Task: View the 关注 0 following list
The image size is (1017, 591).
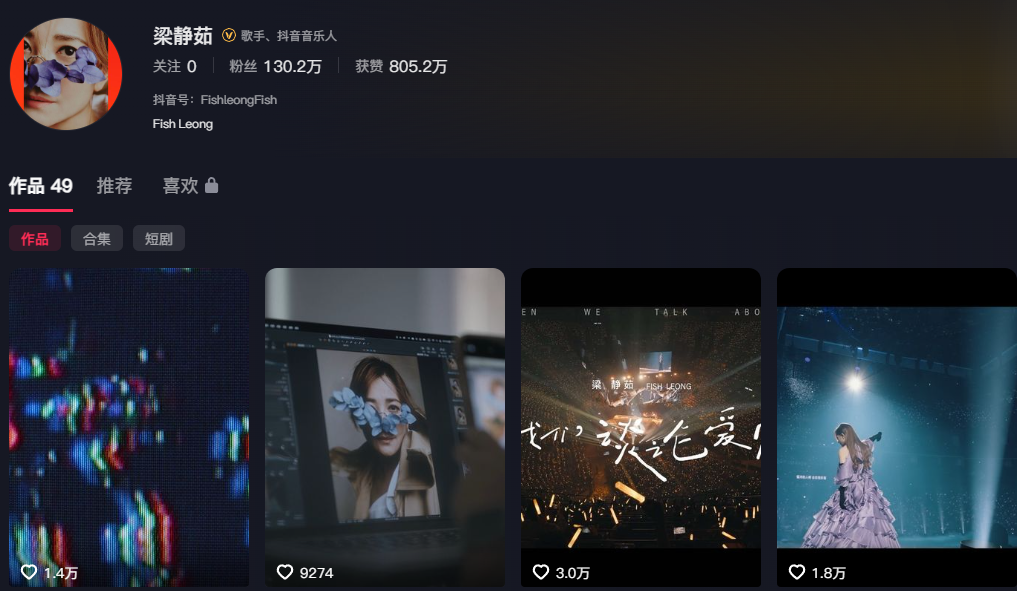Action: [174, 67]
